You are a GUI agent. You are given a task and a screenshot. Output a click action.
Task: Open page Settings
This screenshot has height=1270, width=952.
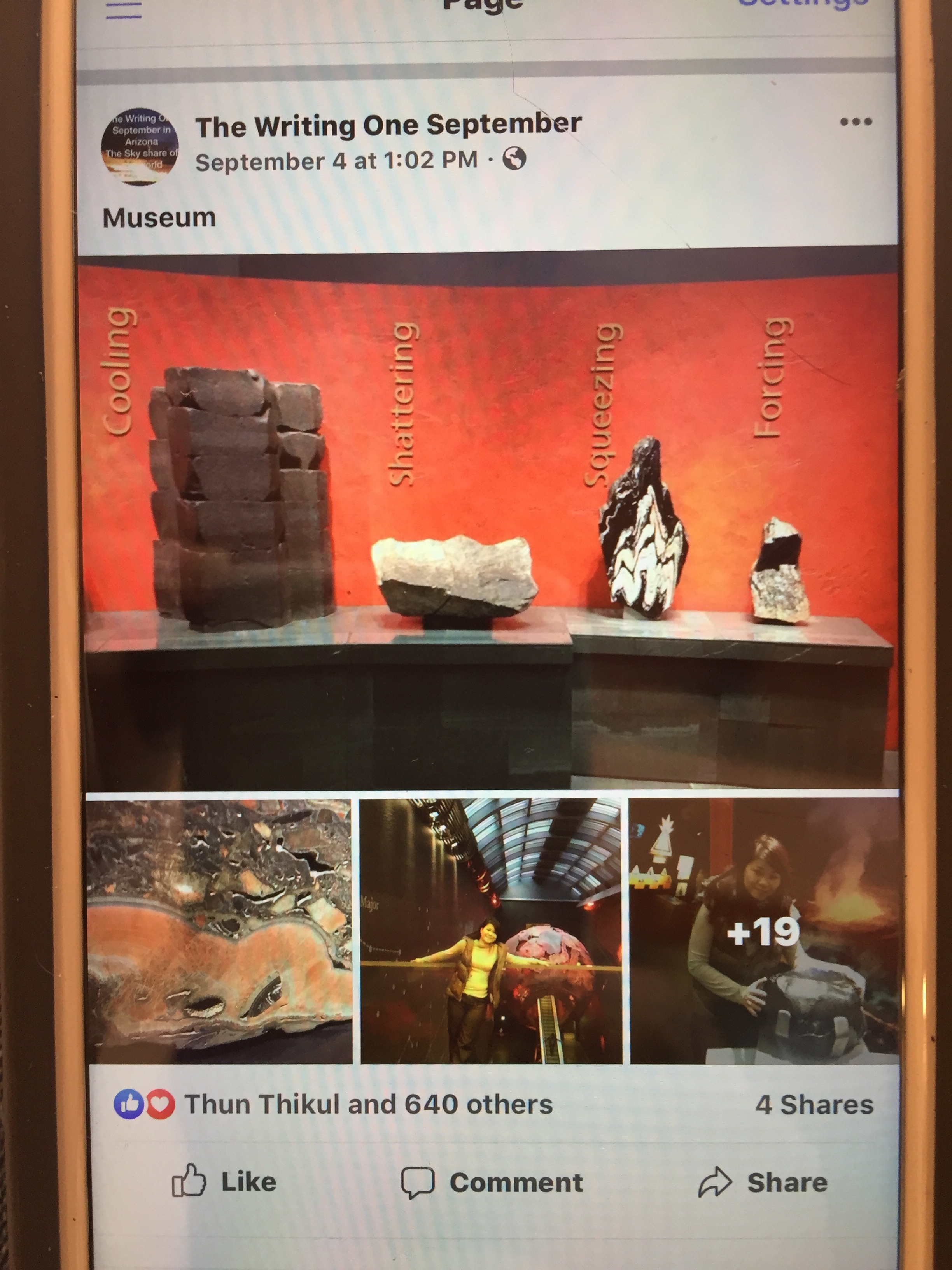point(803,5)
